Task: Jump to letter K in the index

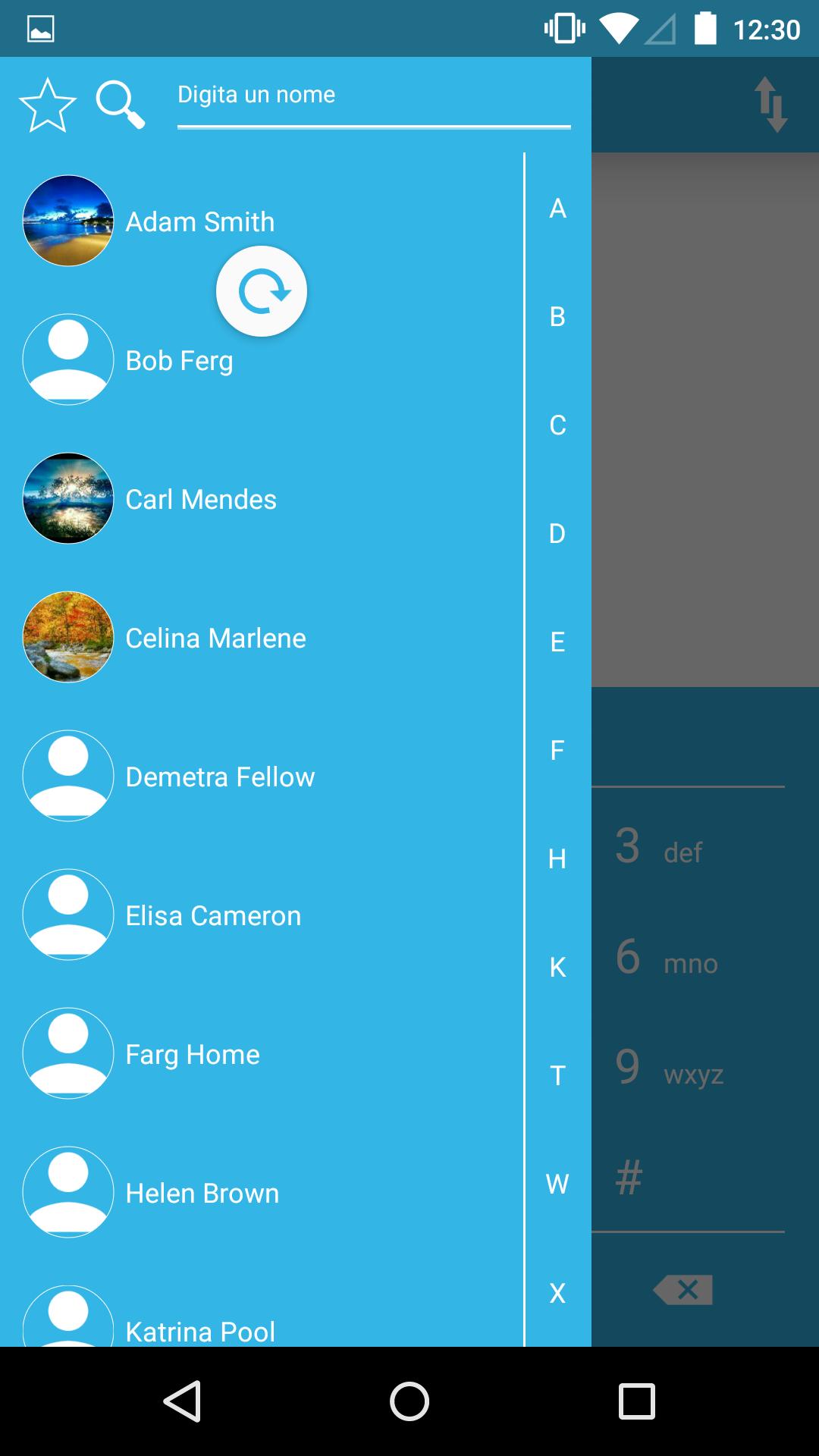Action: [557, 965]
